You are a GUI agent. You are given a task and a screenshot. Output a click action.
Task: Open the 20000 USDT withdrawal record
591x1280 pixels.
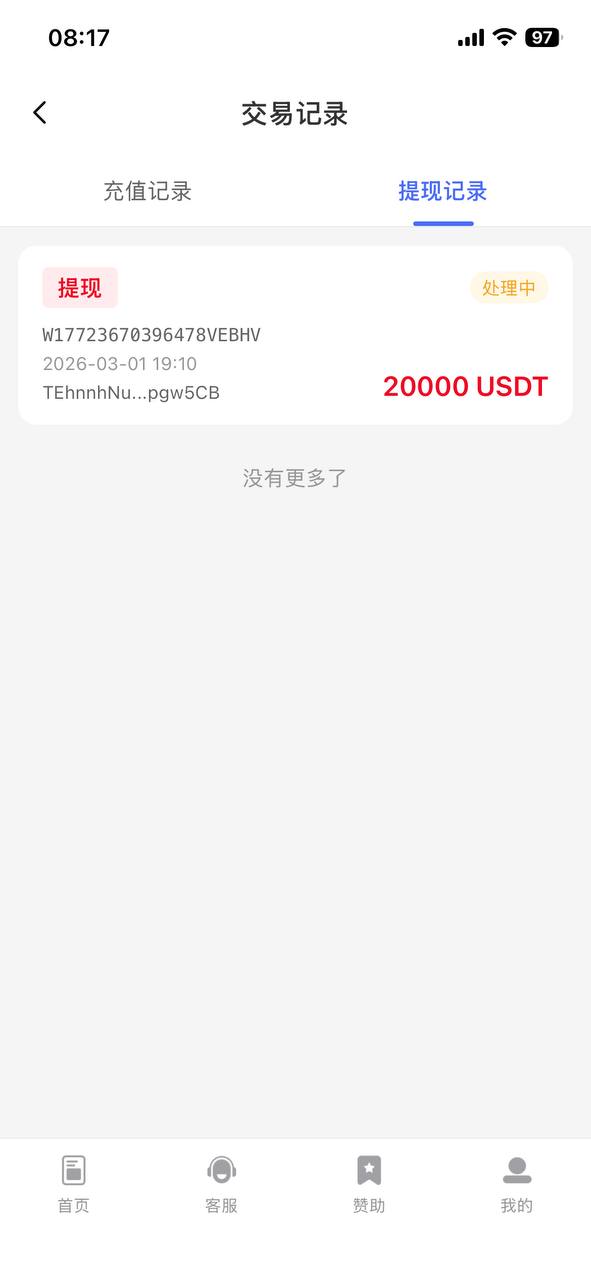point(295,335)
